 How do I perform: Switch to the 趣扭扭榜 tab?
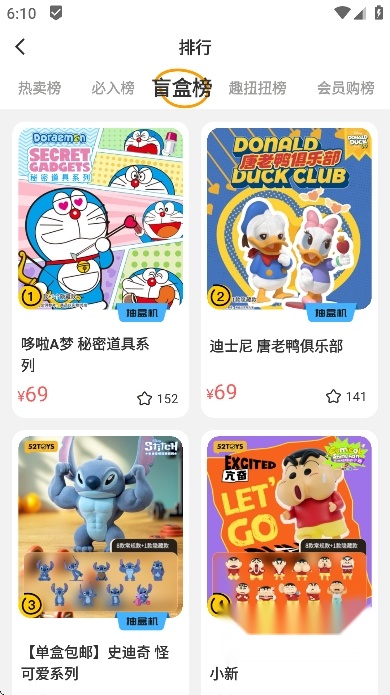point(257,88)
